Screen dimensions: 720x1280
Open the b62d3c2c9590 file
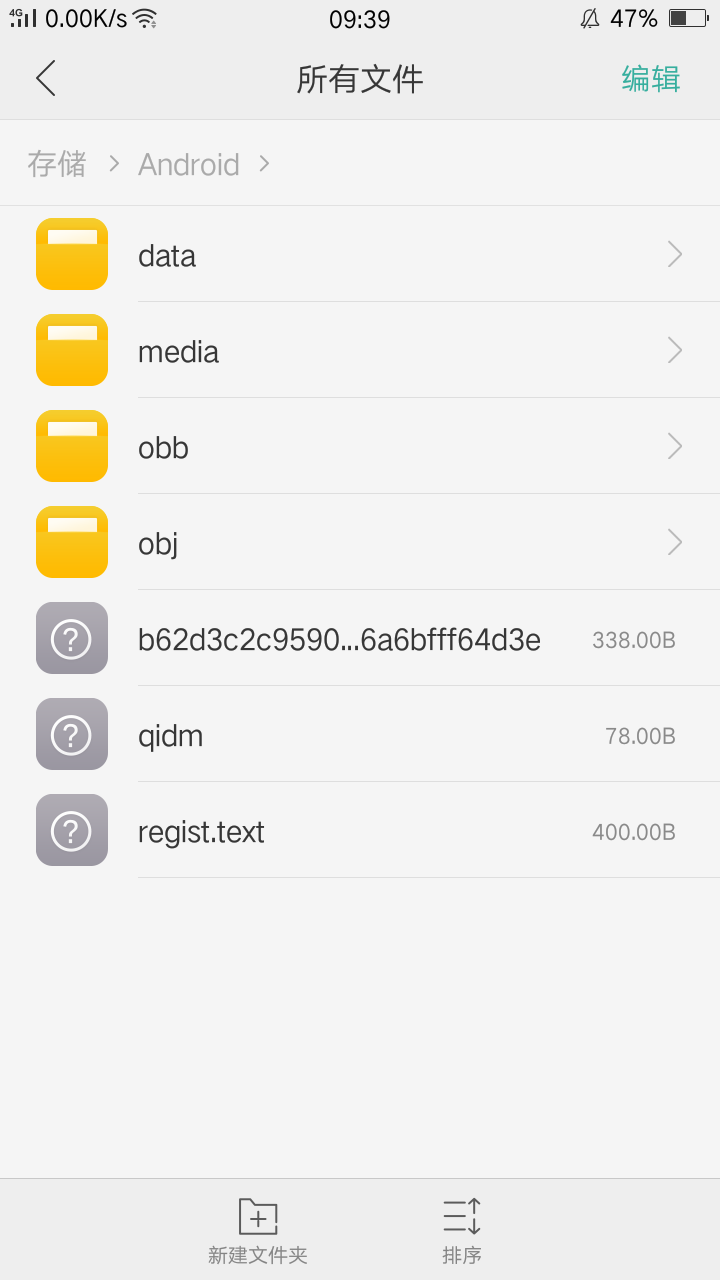pos(360,638)
